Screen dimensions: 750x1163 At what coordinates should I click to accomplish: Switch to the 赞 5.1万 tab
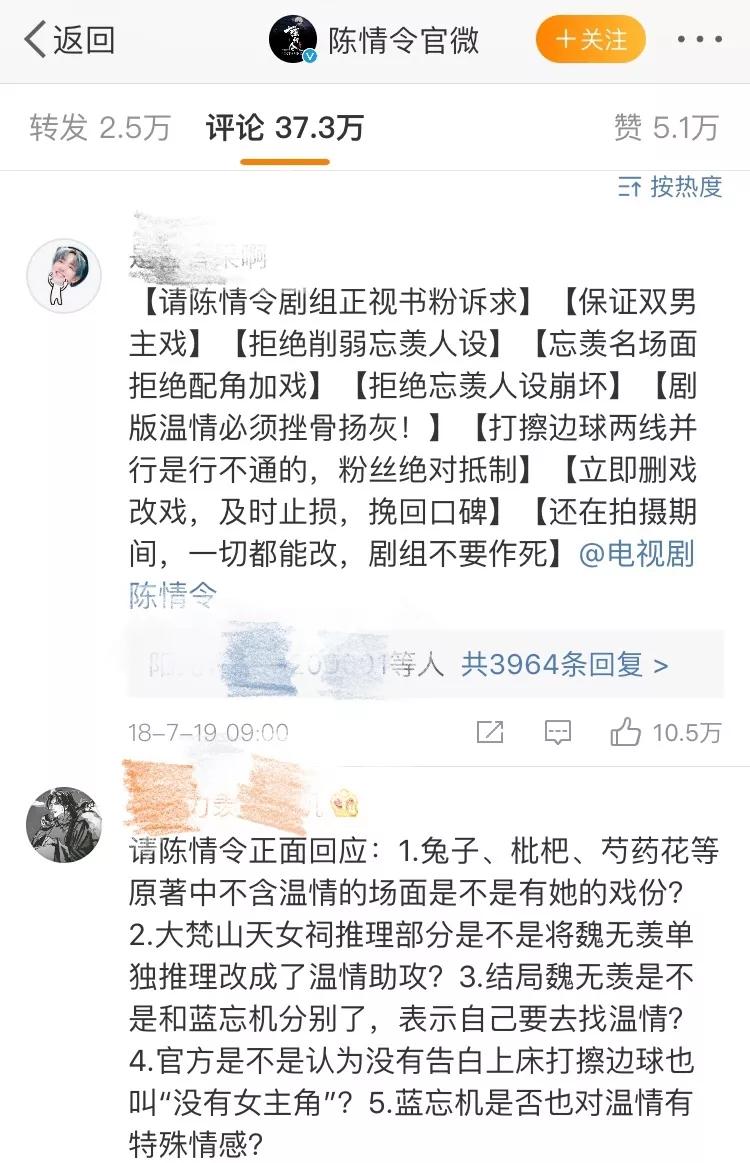[x=666, y=127]
